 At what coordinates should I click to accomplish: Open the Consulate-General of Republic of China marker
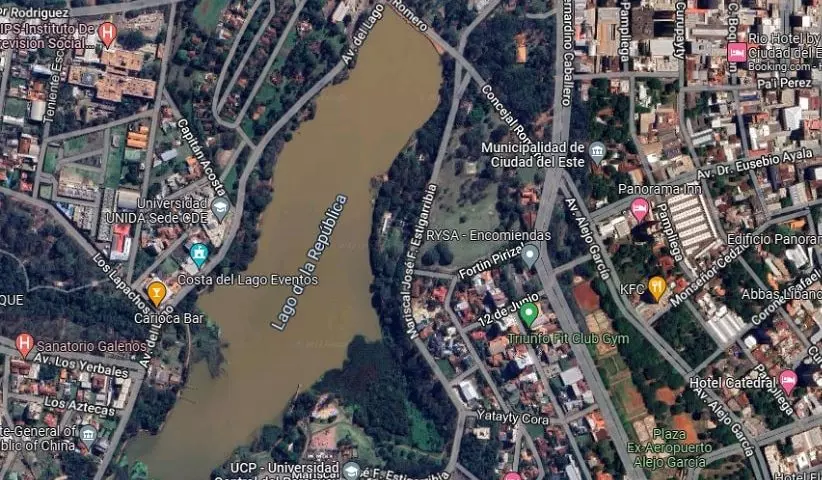[88, 434]
